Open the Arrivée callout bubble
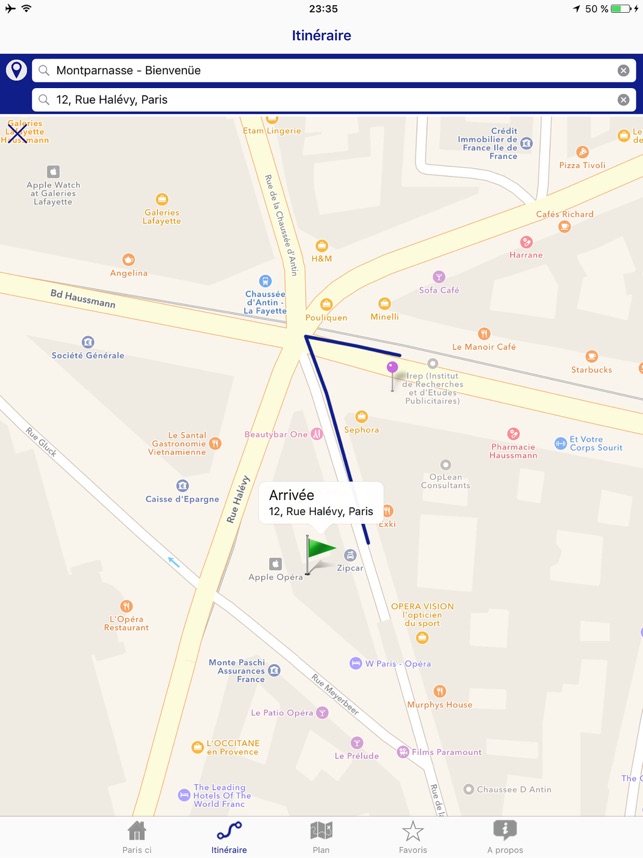 (x=321, y=502)
